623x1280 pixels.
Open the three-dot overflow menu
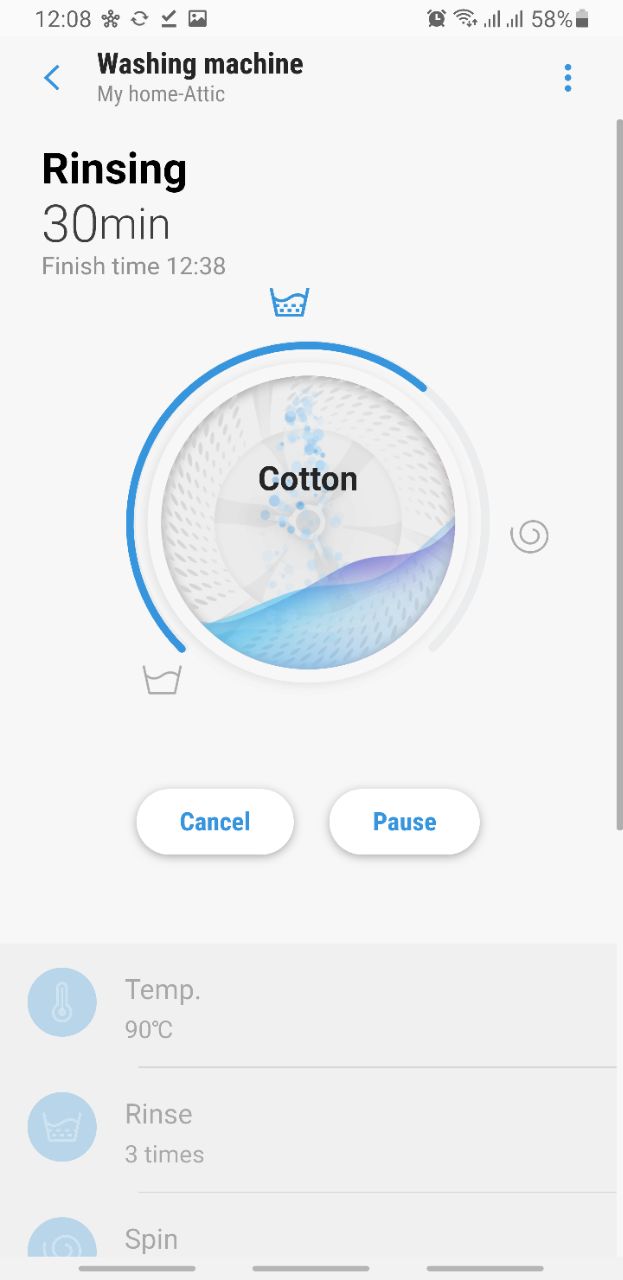568,78
